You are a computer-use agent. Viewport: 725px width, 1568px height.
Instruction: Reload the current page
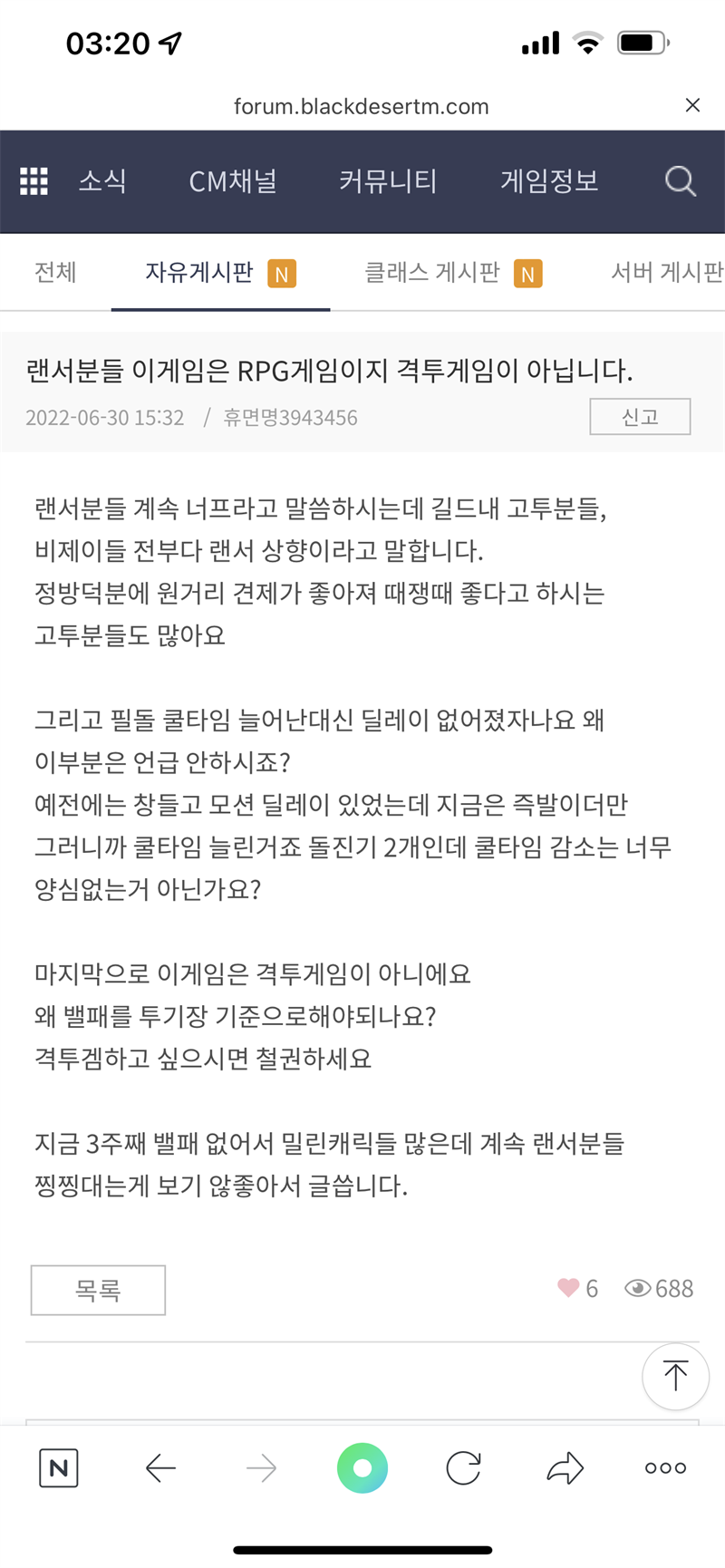coord(463,1468)
